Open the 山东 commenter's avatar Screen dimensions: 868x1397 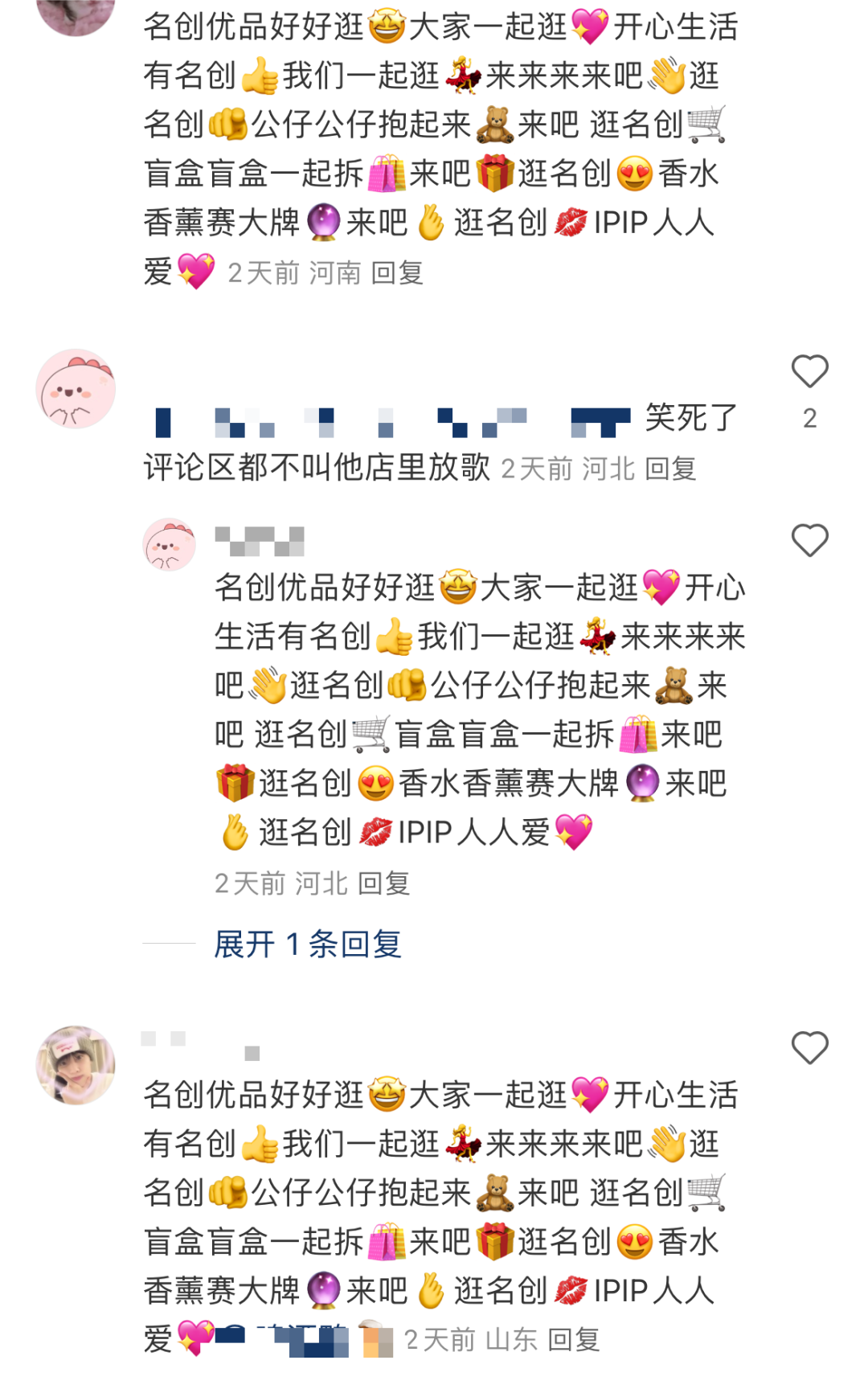click(76, 1064)
